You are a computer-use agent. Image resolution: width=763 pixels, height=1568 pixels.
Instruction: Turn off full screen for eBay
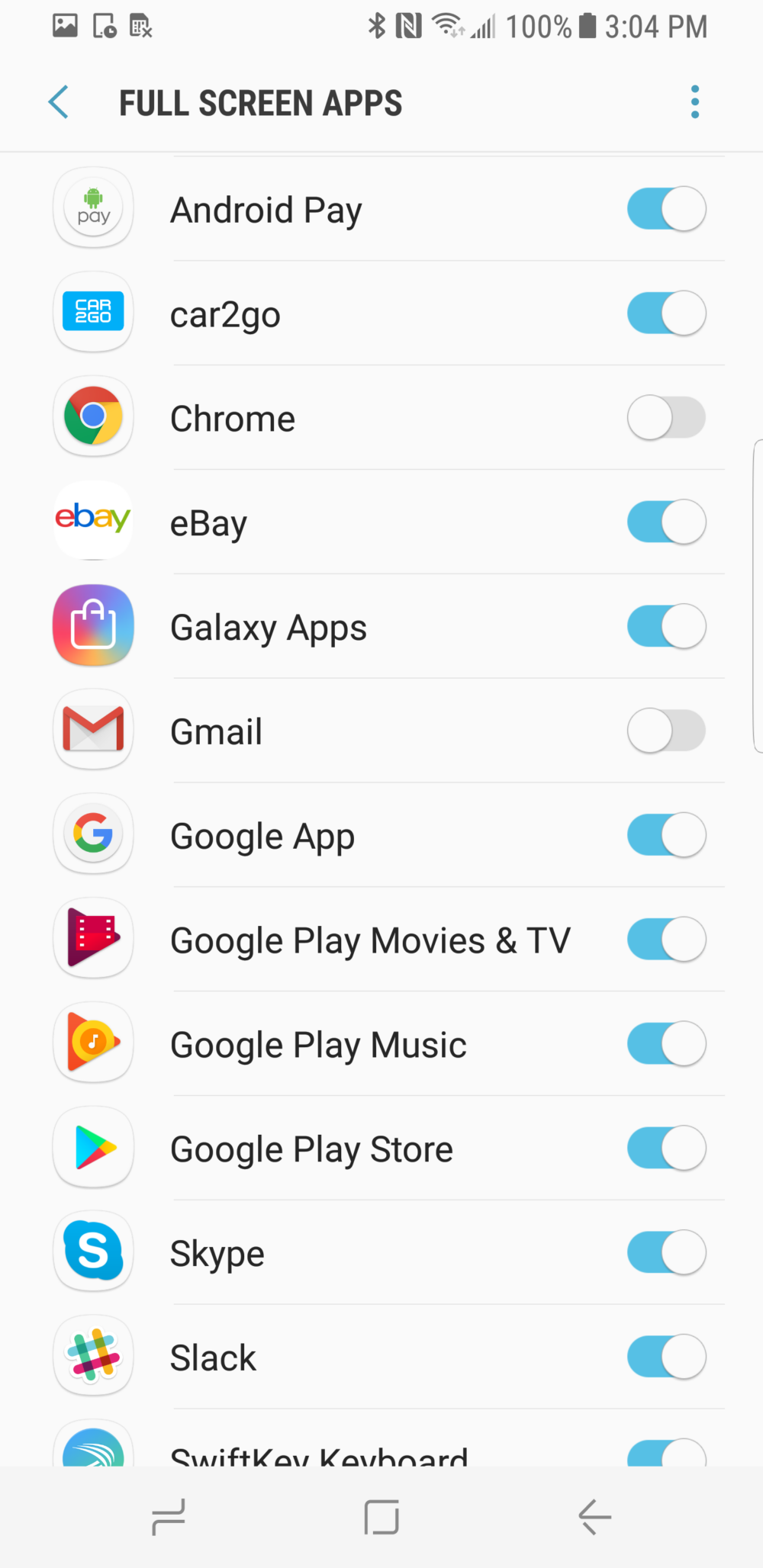click(x=666, y=521)
